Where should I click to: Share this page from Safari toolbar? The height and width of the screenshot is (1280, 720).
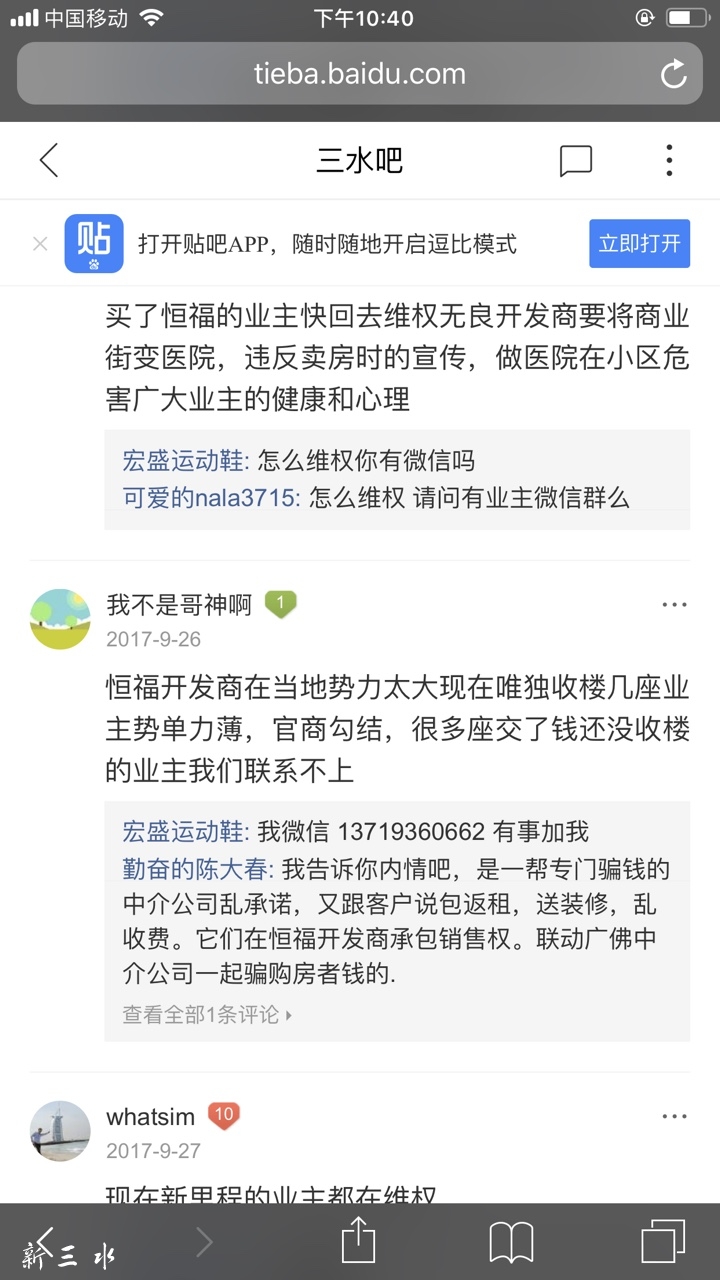[358, 1243]
